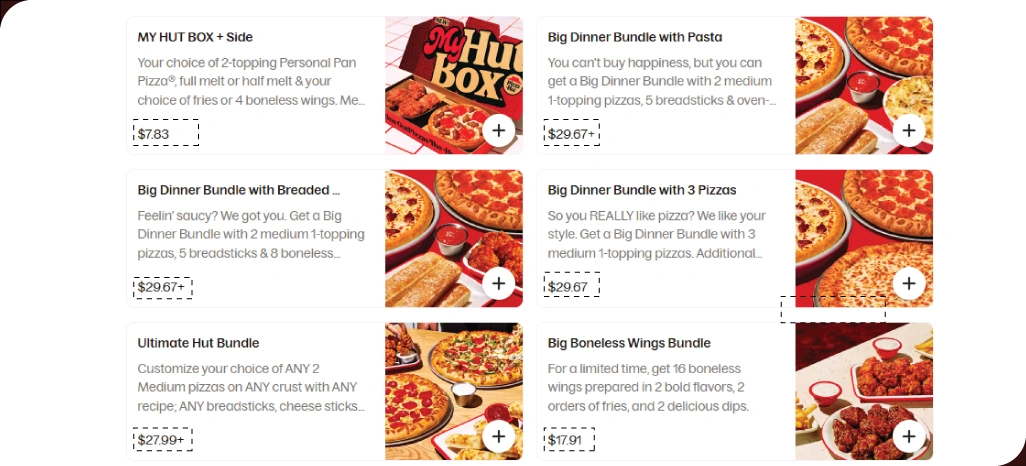Open the Ultimate Hut Bundle card

point(198,343)
